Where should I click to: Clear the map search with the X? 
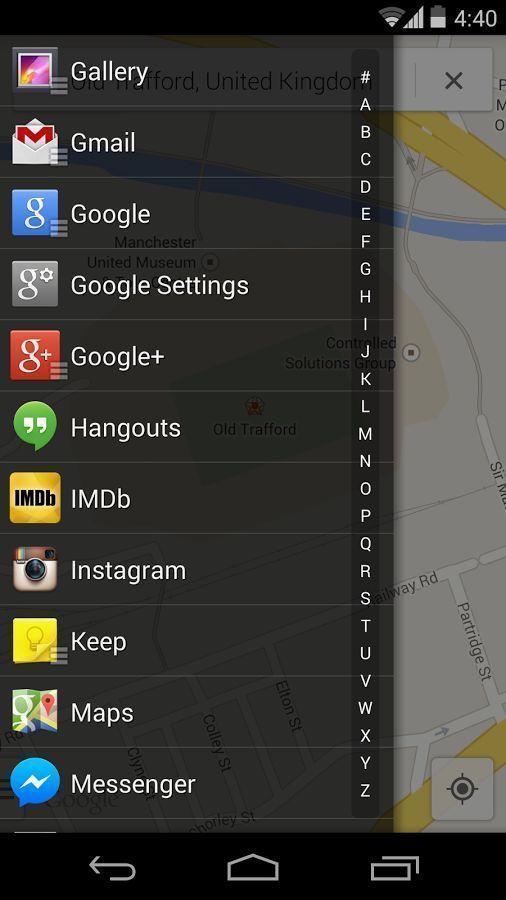(x=453, y=80)
